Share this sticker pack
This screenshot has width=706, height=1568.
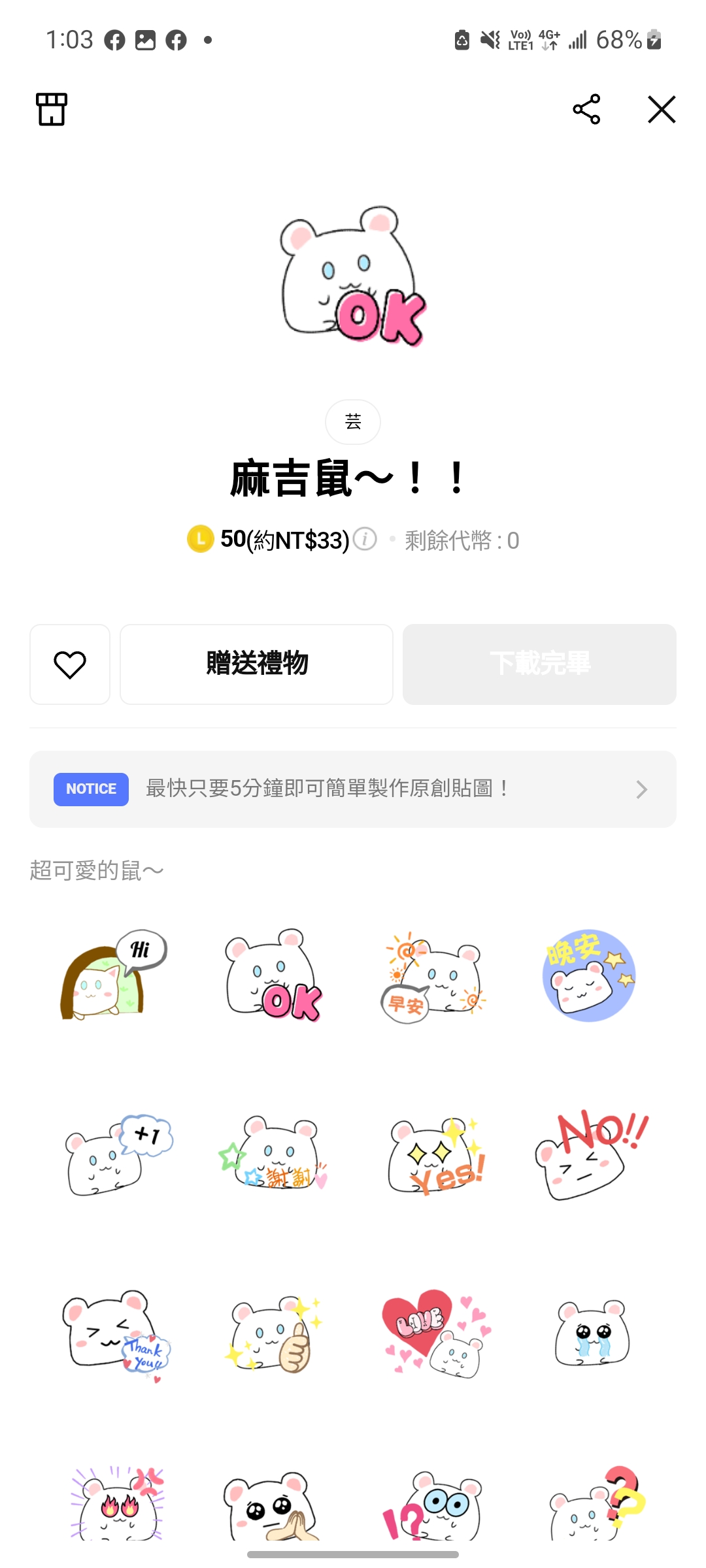click(586, 109)
